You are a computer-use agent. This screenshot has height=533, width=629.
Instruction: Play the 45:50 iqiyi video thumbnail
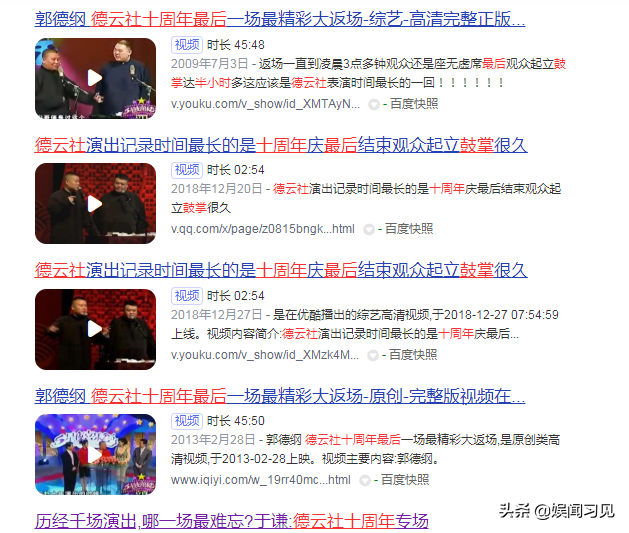click(95, 454)
